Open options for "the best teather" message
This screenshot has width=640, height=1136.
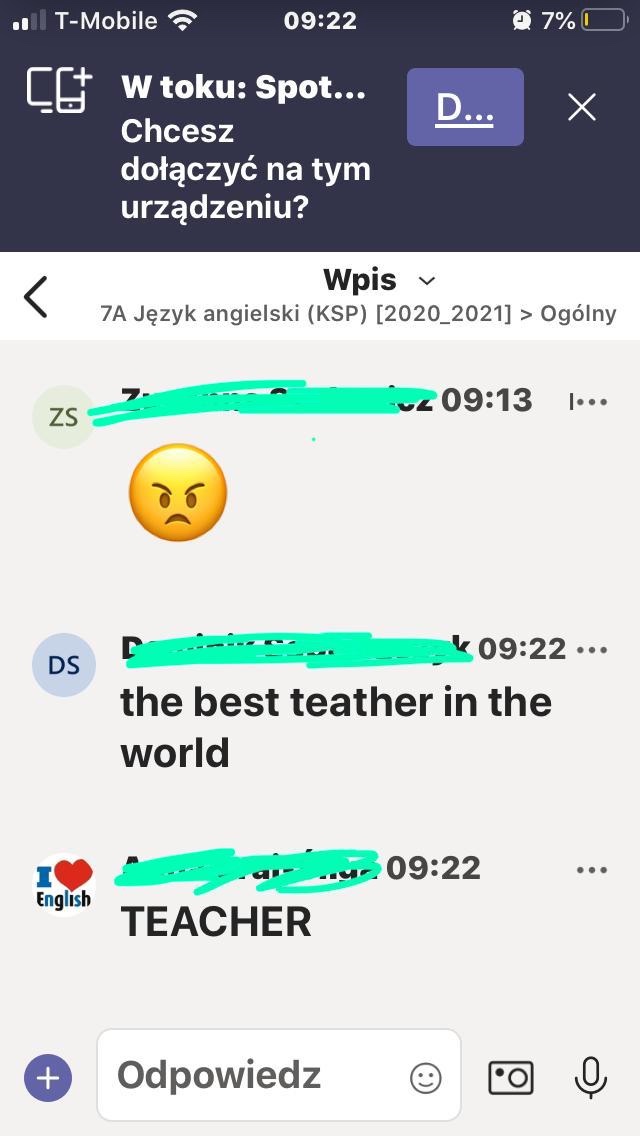[592, 650]
